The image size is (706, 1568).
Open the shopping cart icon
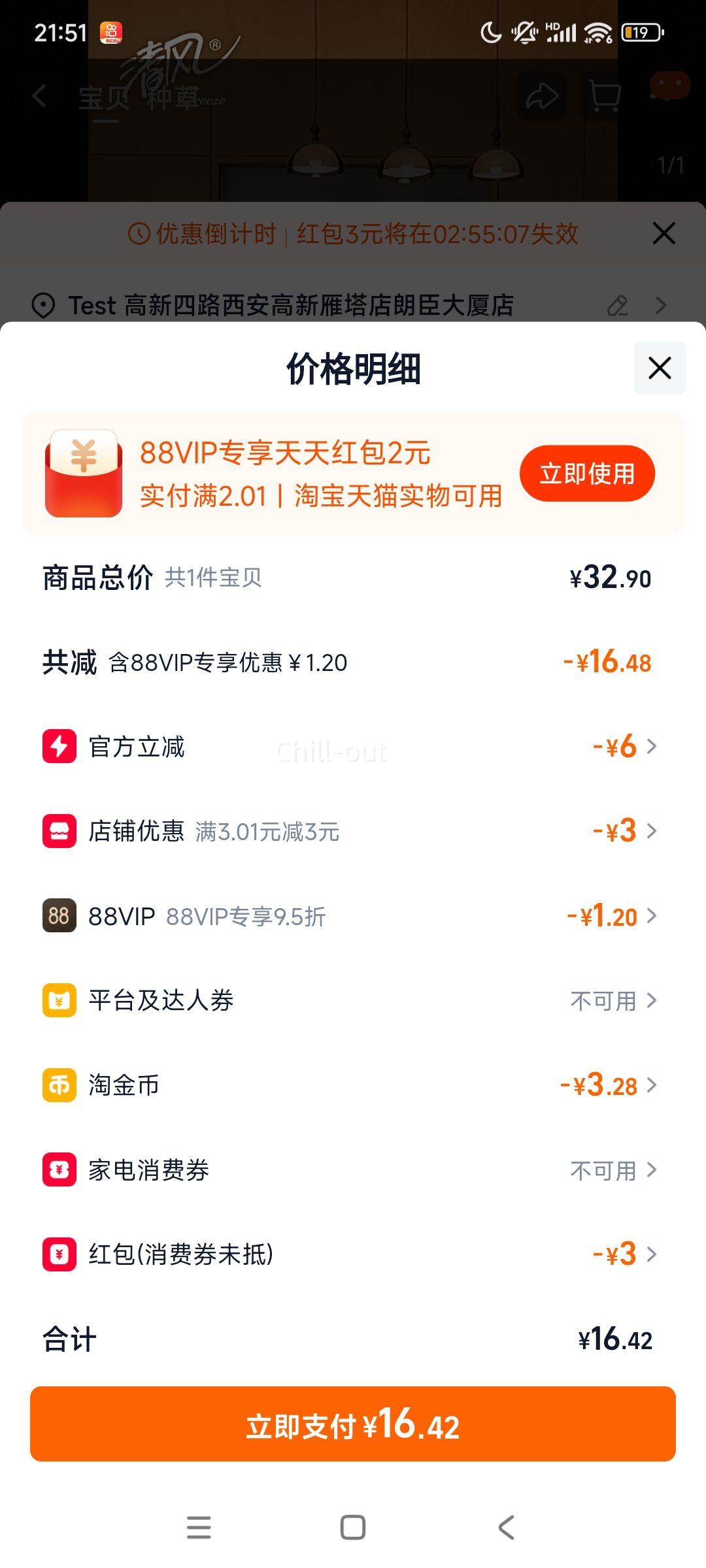click(605, 96)
